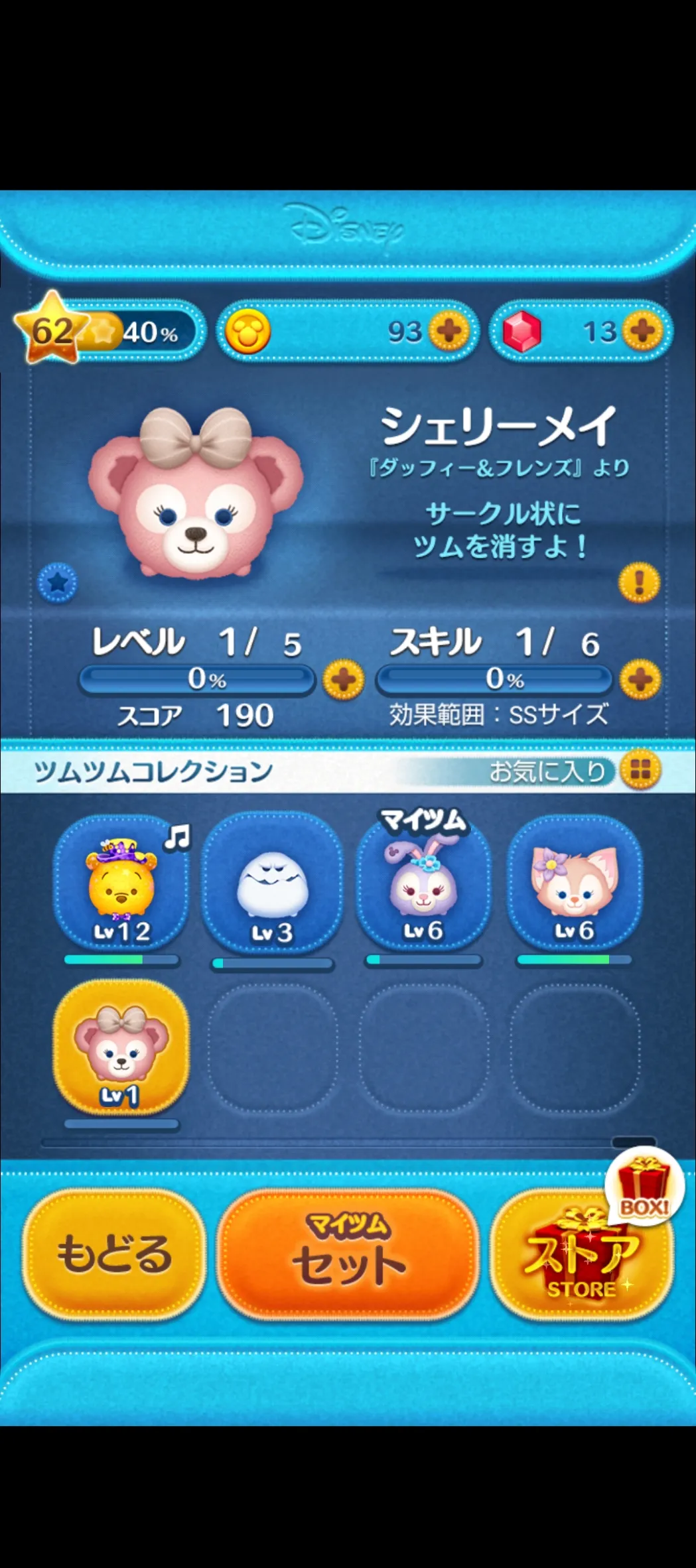Select the Lv6 pink cat tsum
Screen dimensions: 696x1568
point(575,884)
